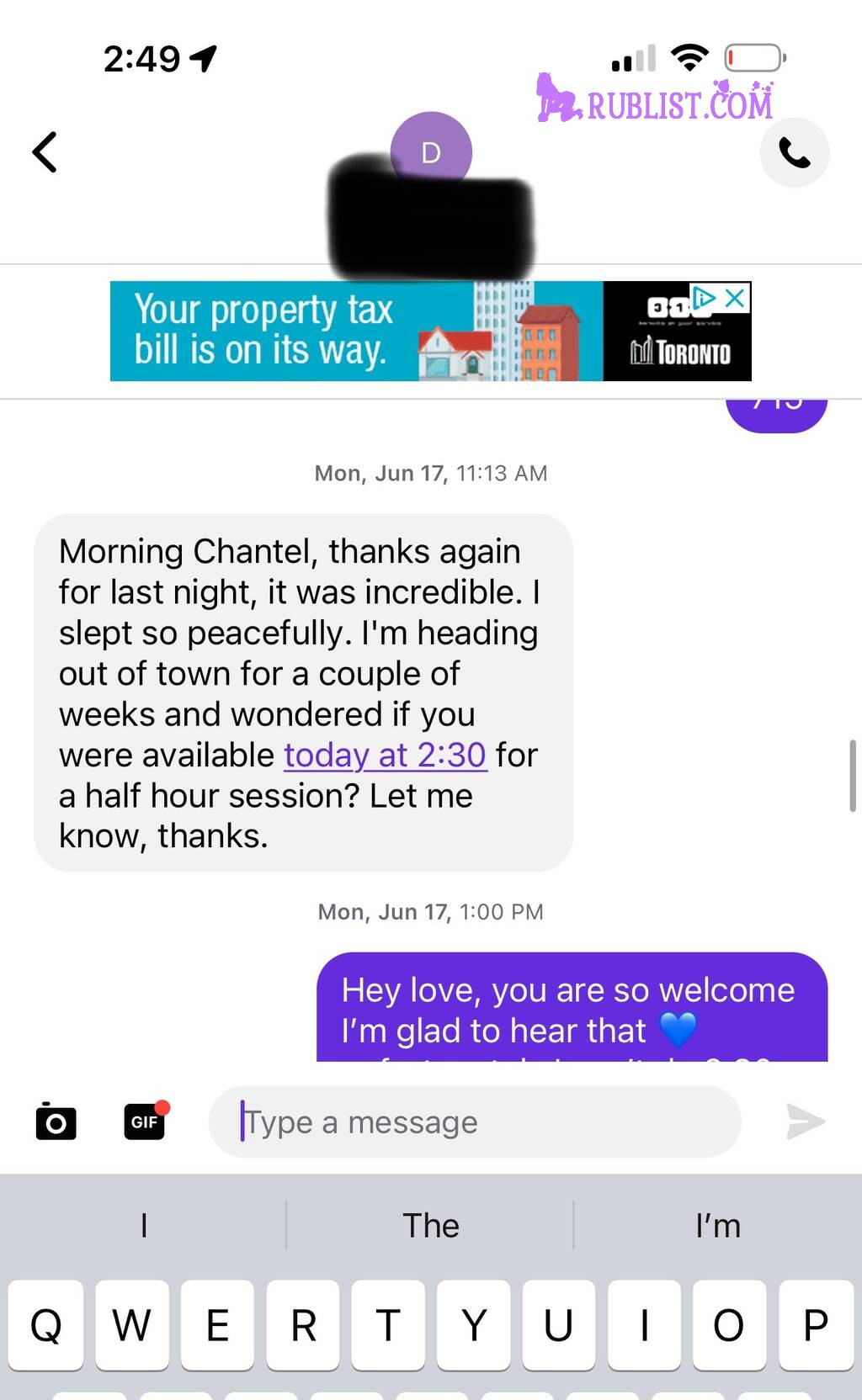
Task: Tap the Q key on the keyboard
Action: point(46,1325)
